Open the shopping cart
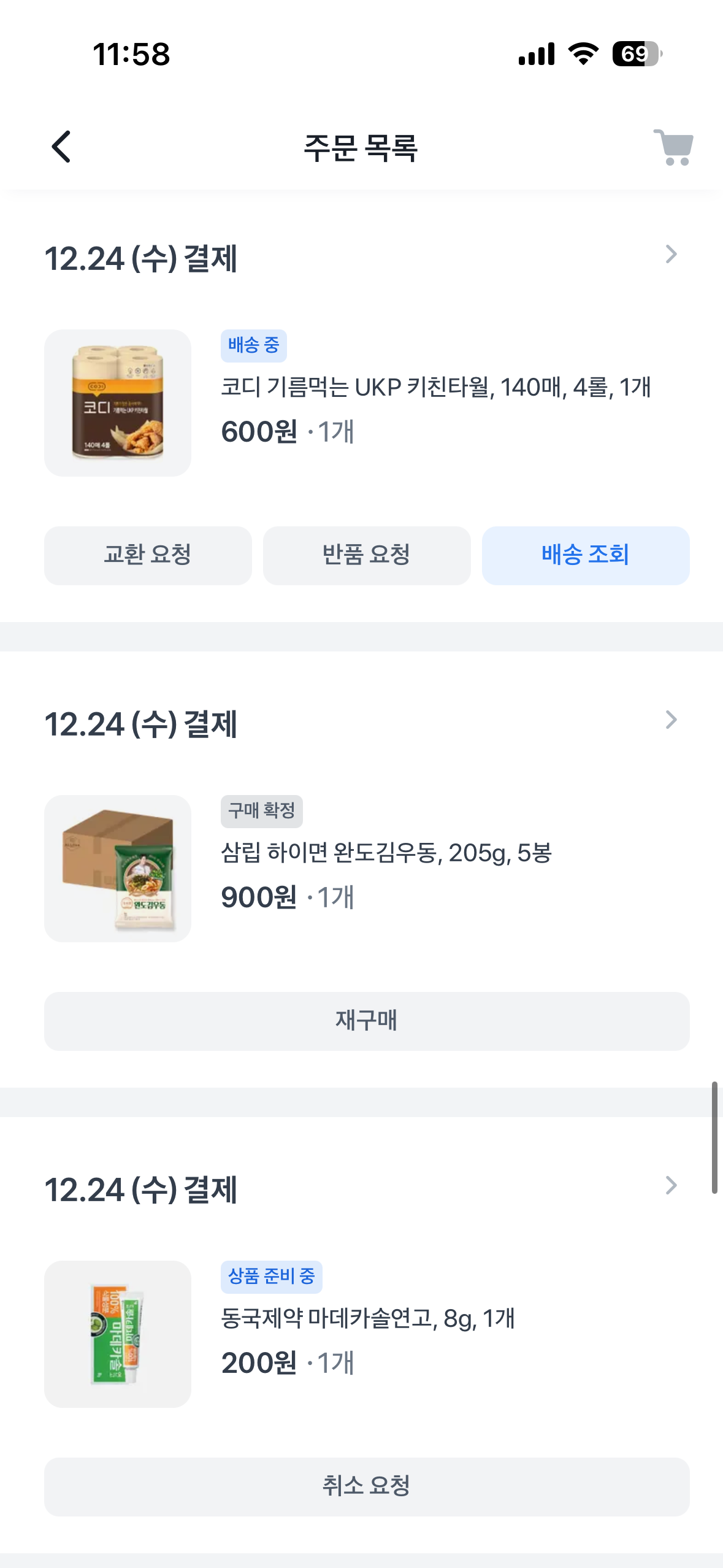Image resolution: width=723 pixels, height=1568 pixels. point(673,147)
